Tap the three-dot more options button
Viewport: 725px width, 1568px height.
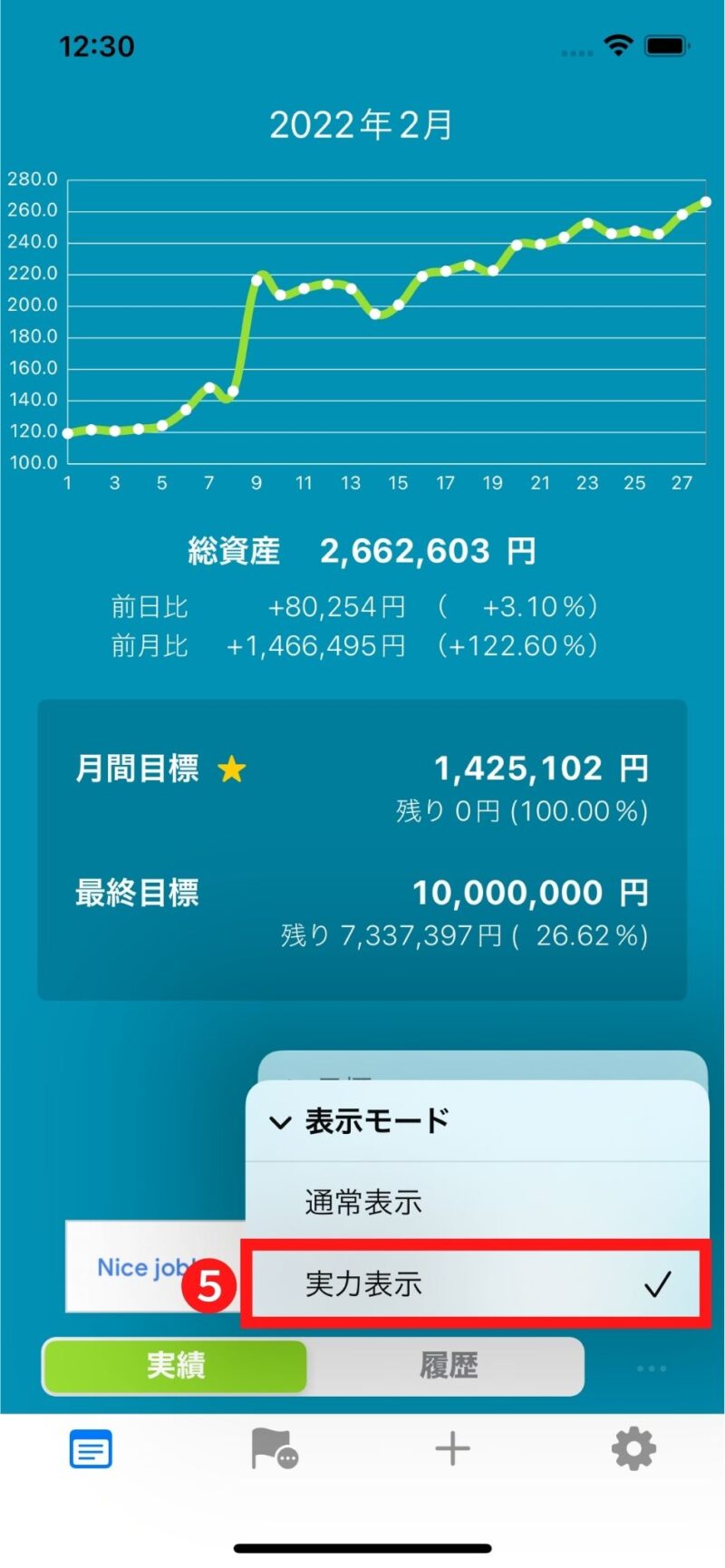pos(651,1369)
